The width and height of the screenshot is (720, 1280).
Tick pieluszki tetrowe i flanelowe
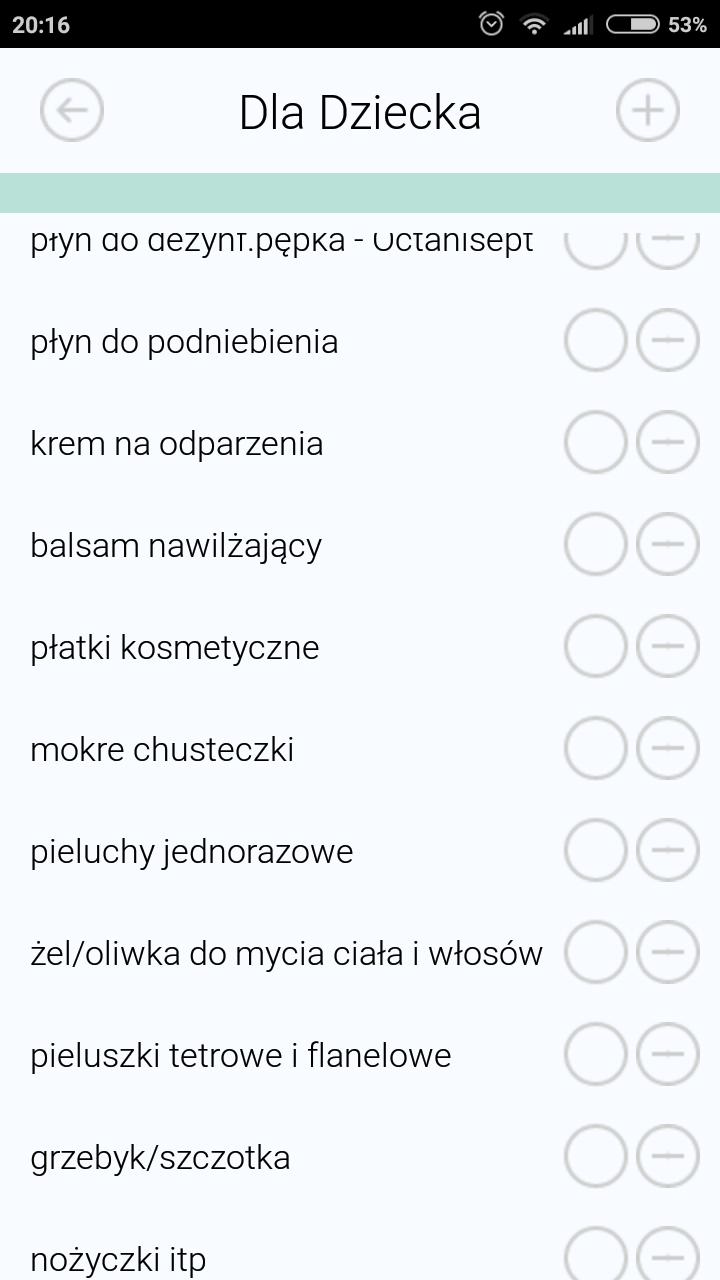click(596, 1055)
